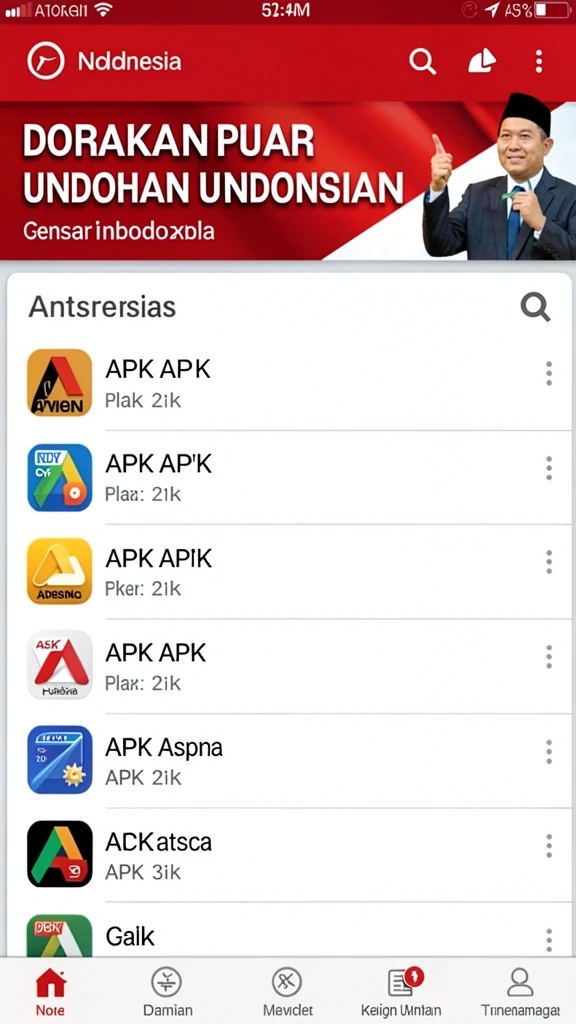Open the Tinenamagat profile tab
This screenshot has height=1024, width=576.
(520, 991)
